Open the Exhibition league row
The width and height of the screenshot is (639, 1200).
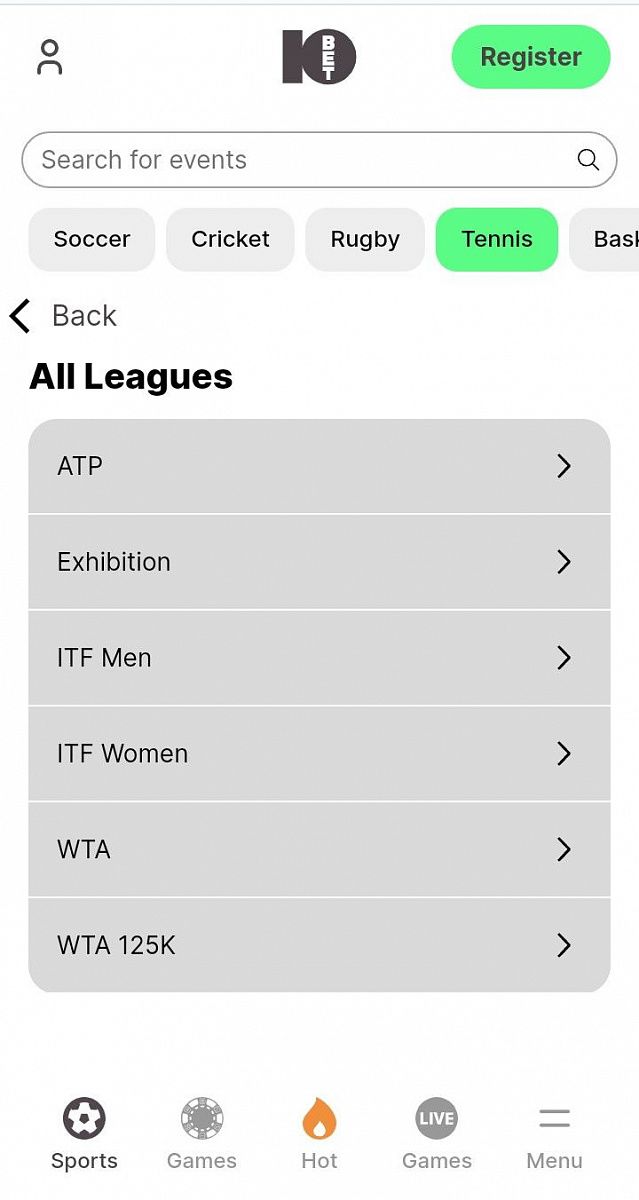[x=319, y=562]
